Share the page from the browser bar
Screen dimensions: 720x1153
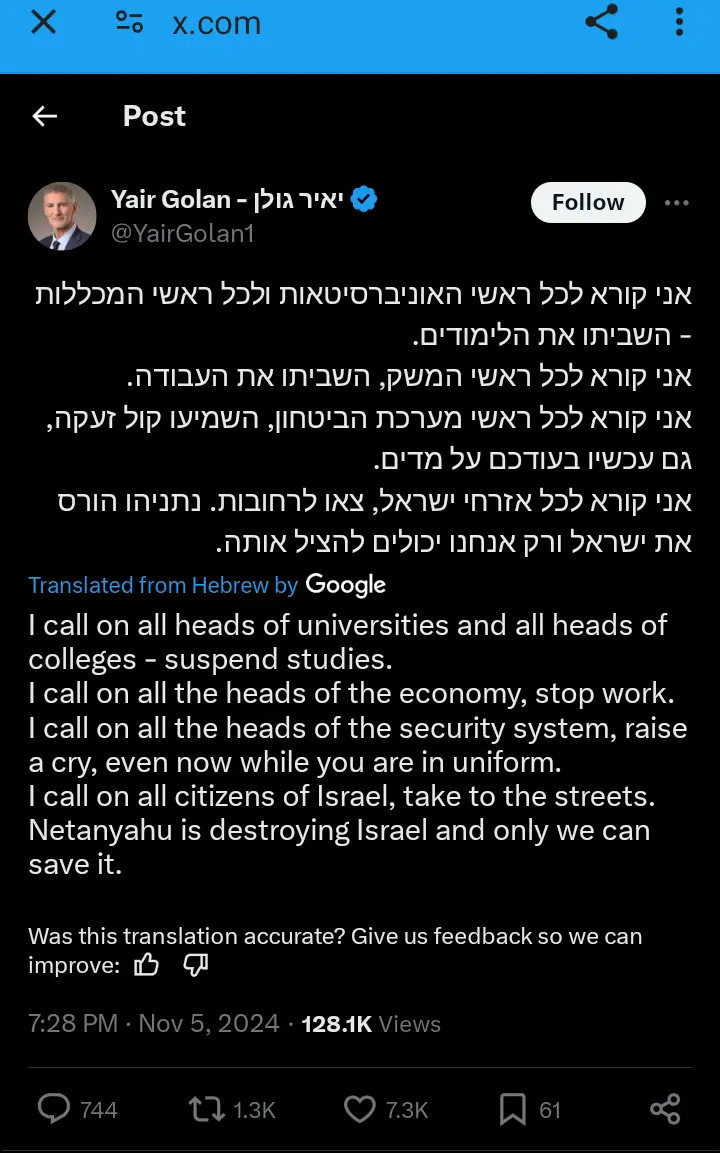tap(602, 22)
